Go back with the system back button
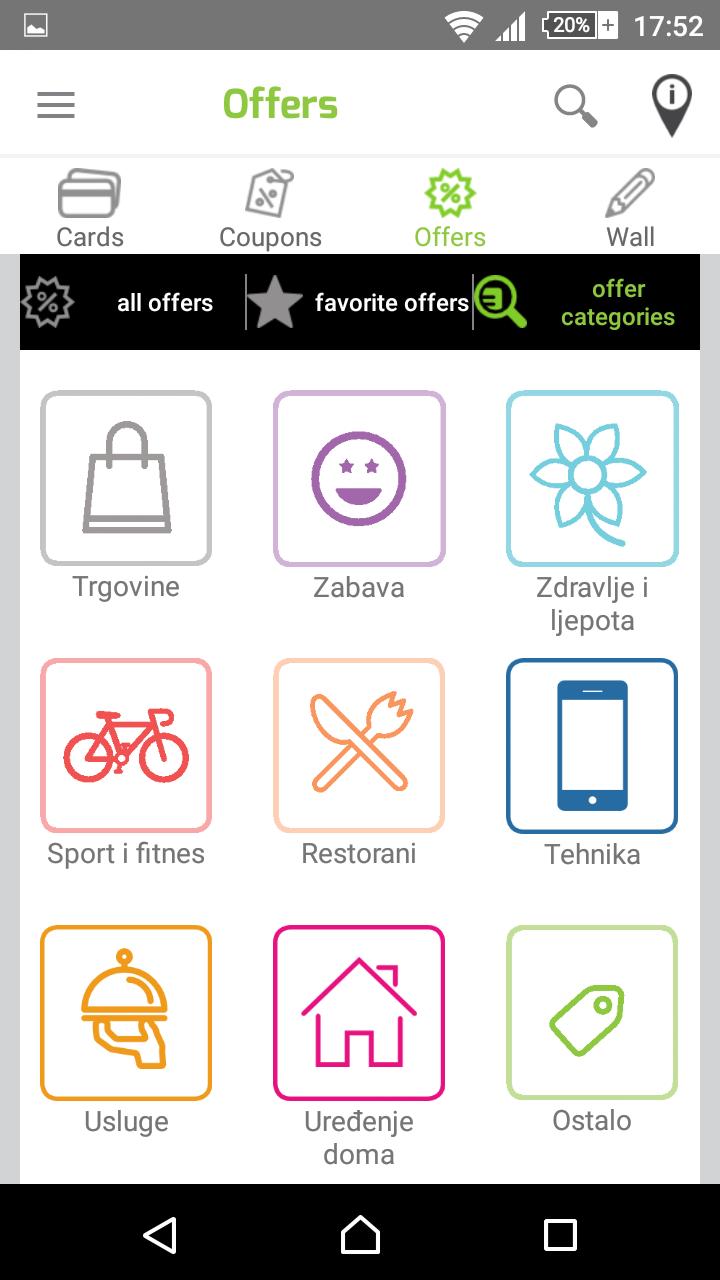The height and width of the screenshot is (1280, 720). pos(160,1235)
